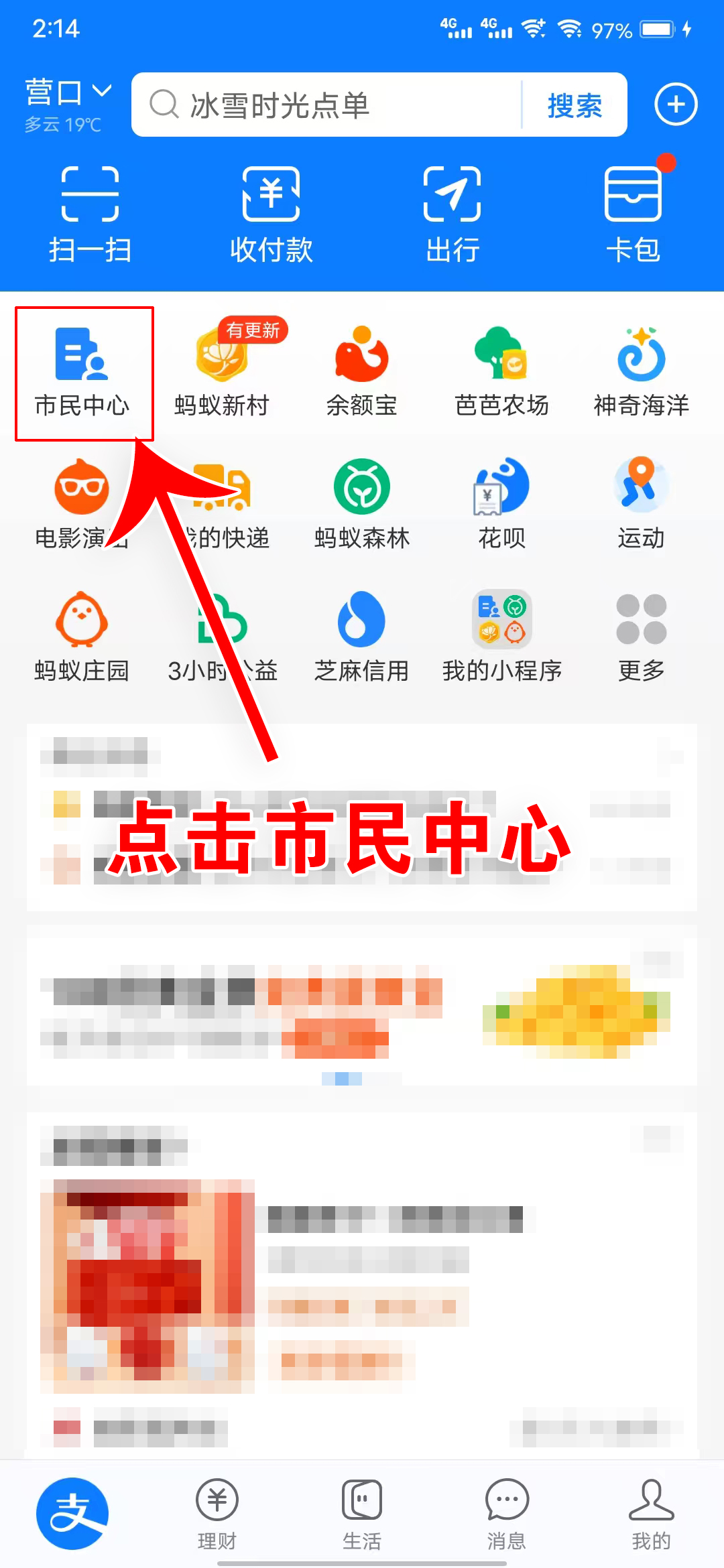
Task: Open 蚂蚁新村 mini app
Action: [222, 373]
